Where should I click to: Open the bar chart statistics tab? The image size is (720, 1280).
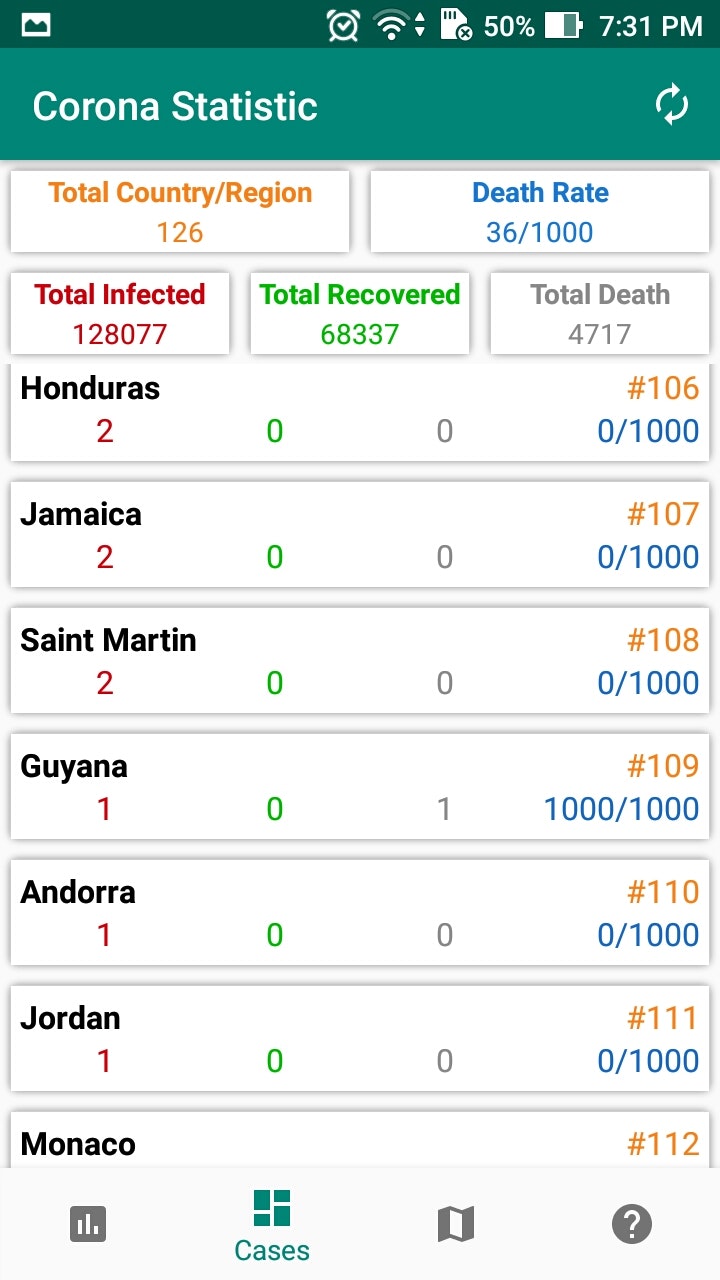(88, 1223)
